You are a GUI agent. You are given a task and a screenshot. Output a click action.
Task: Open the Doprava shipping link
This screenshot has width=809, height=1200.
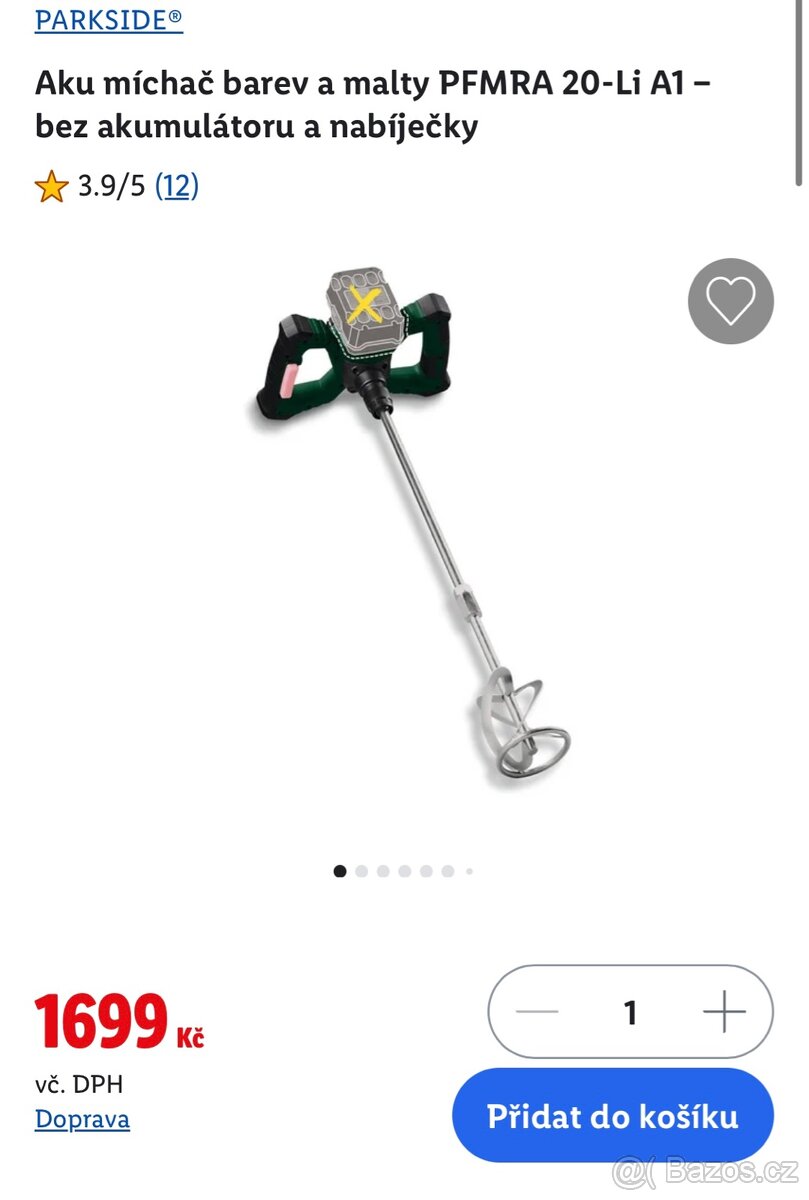point(82,1119)
